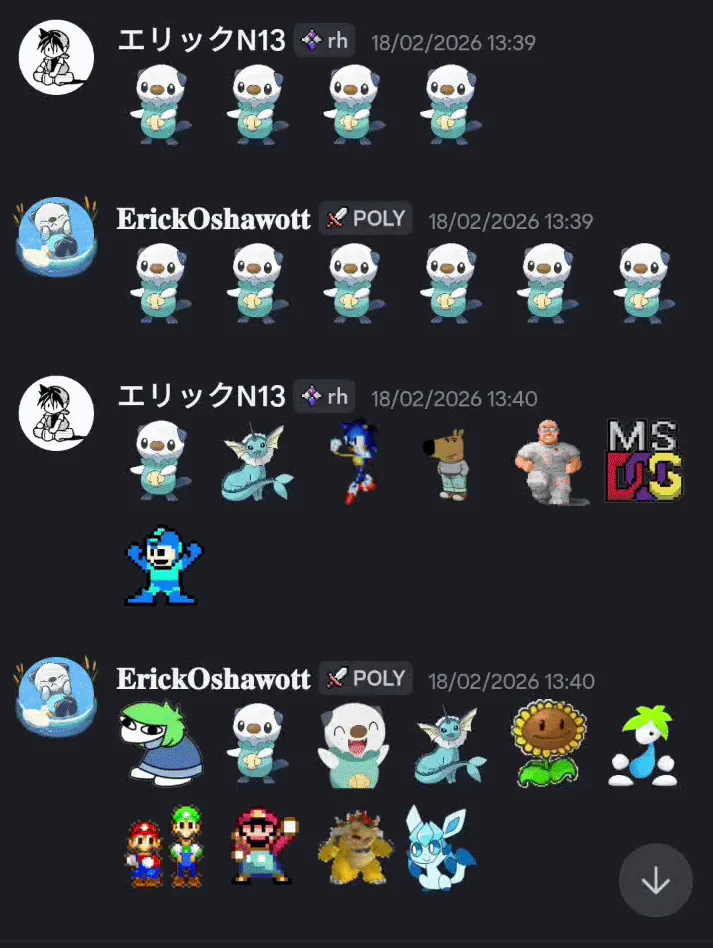Open the sunflower emoji info

[x=546, y=744]
